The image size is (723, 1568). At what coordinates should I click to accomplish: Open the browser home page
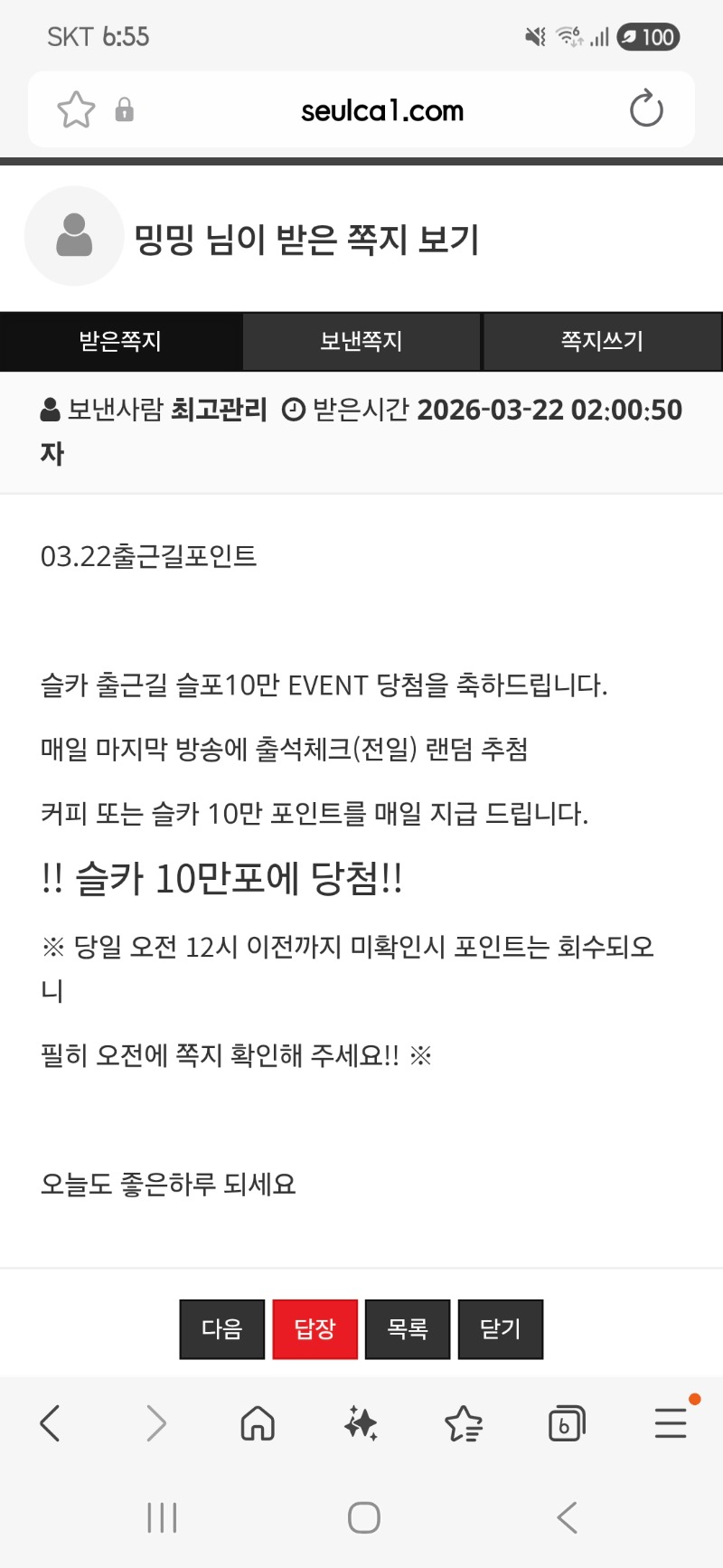point(258,1423)
